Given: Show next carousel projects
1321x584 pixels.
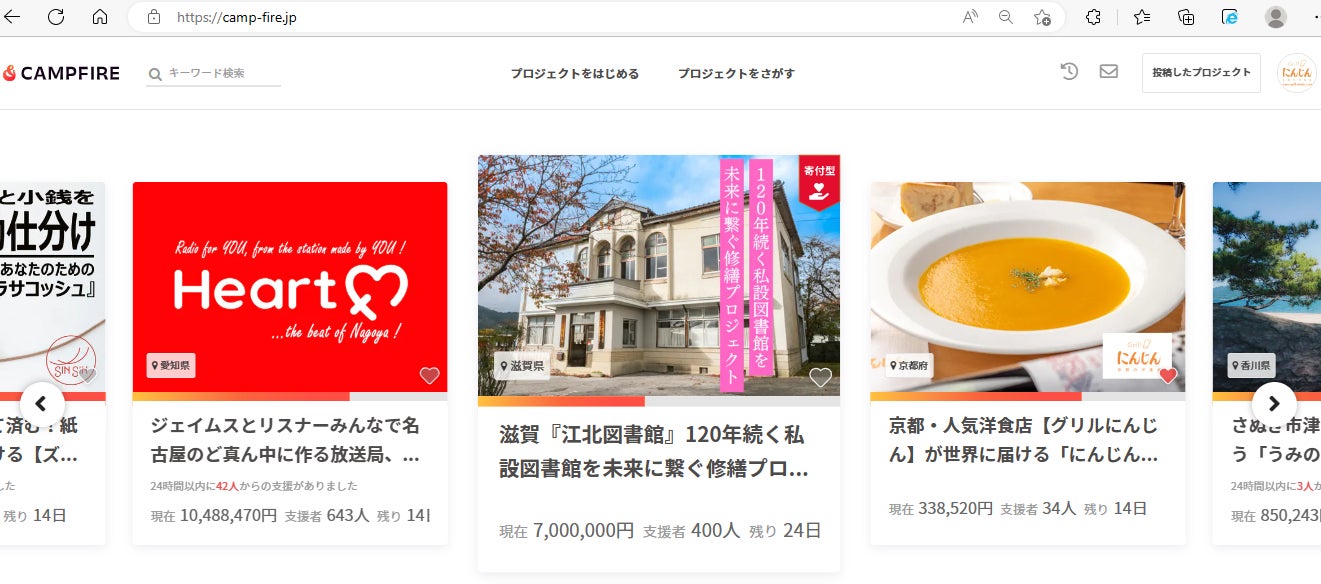Looking at the screenshot, I should click(x=1273, y=404).
